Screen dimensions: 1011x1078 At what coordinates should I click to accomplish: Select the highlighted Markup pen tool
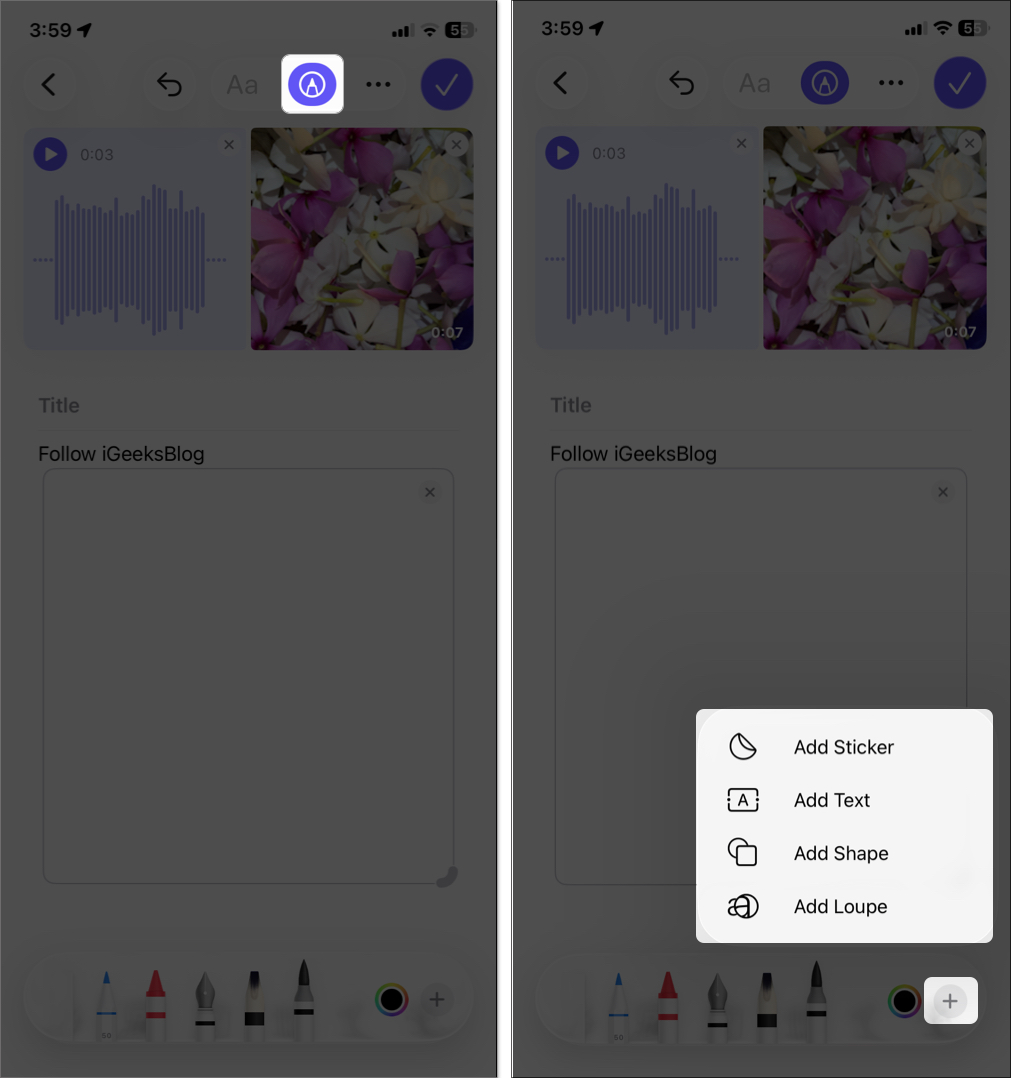pyautogui.click(x=312, y=84)
